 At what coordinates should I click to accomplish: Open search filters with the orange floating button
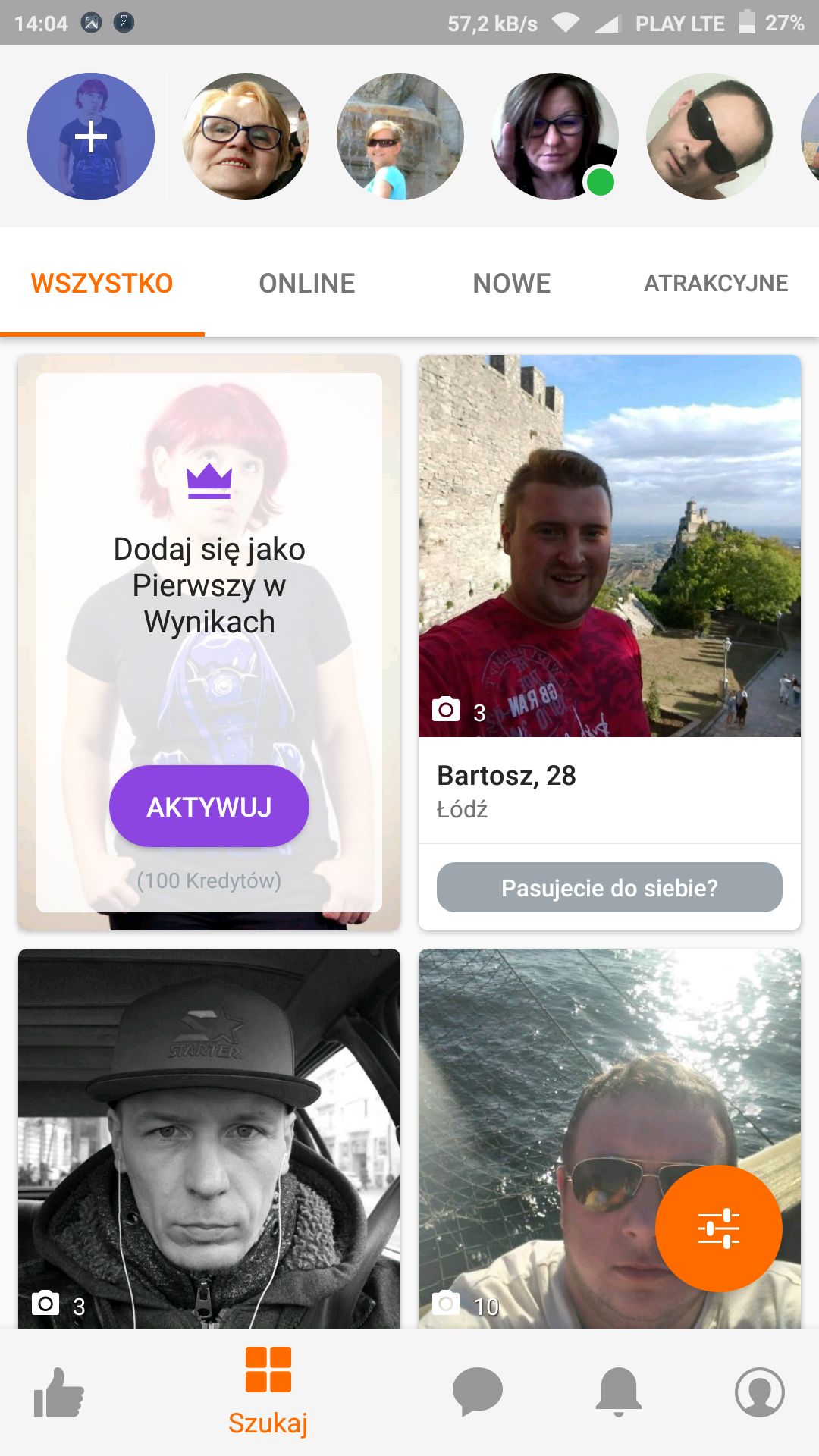[719, 1228]
